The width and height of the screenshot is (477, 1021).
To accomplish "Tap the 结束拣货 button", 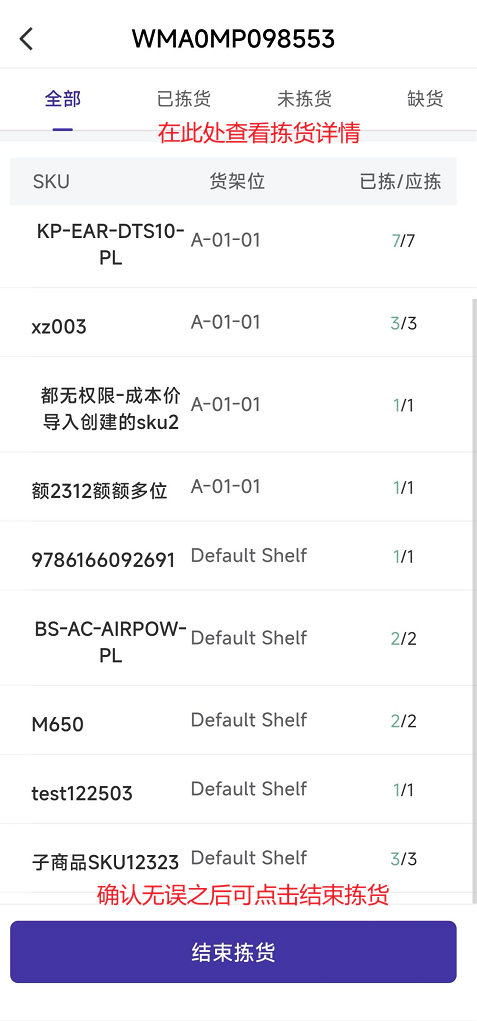I will pos(233,951).
